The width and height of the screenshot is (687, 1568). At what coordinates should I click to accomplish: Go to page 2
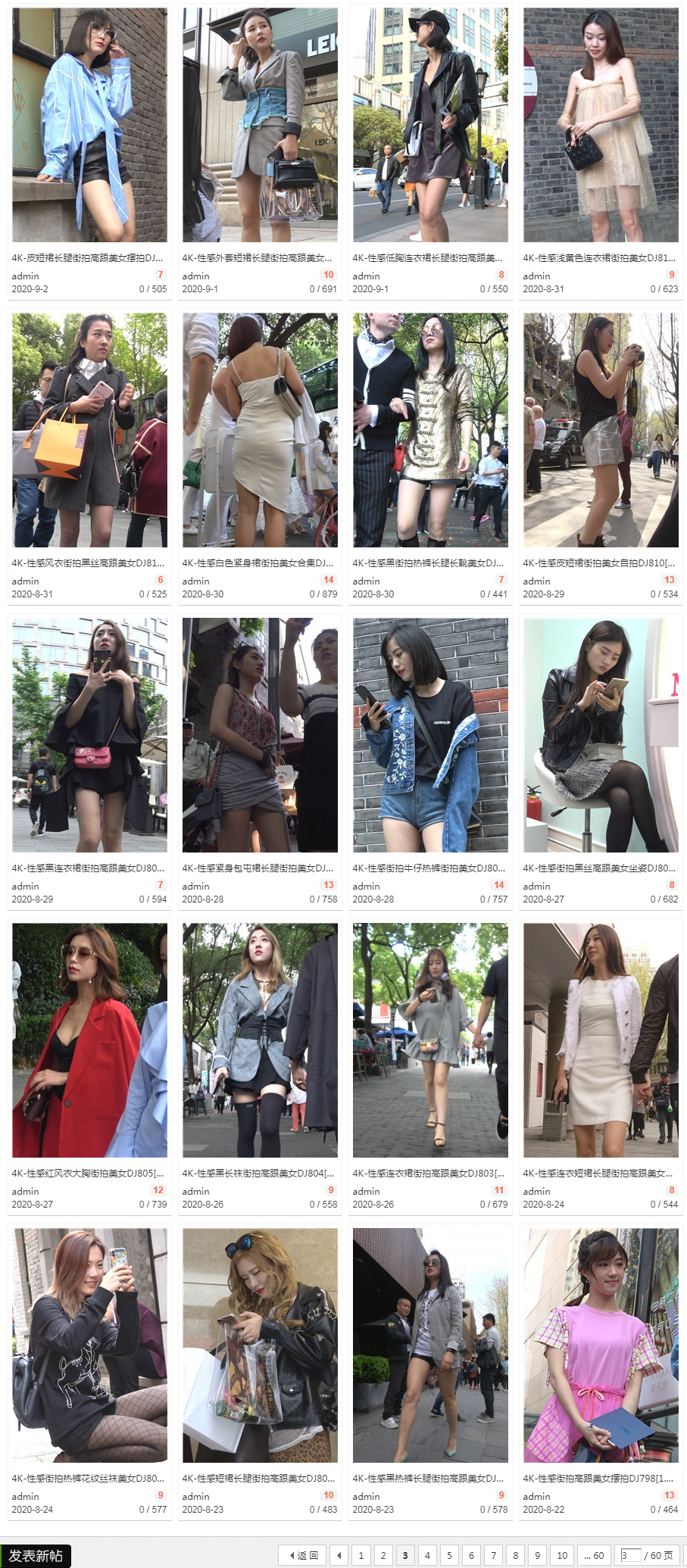click(x=383, y=1555)
